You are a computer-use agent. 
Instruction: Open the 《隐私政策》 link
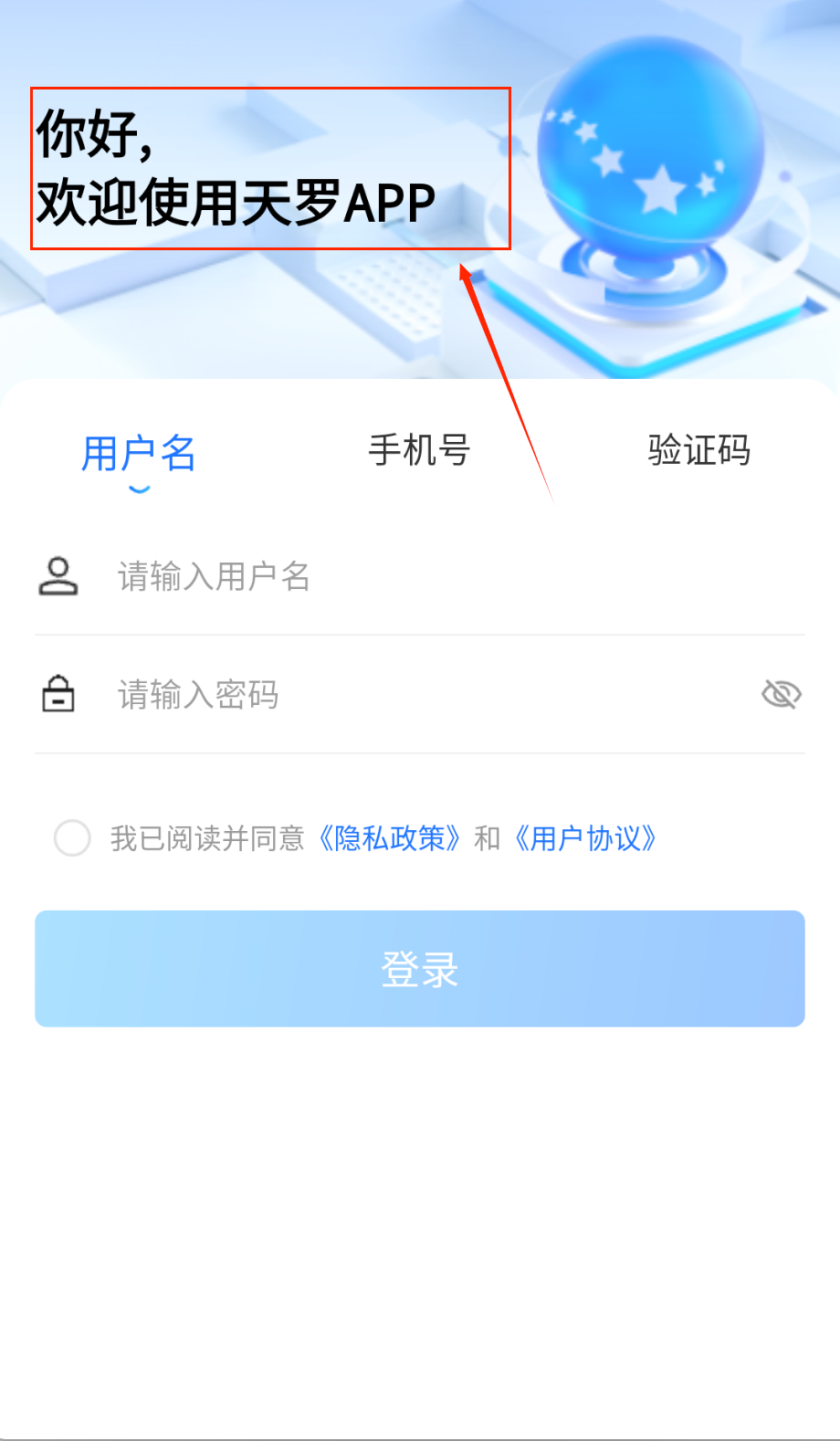(x=389, y=838)
